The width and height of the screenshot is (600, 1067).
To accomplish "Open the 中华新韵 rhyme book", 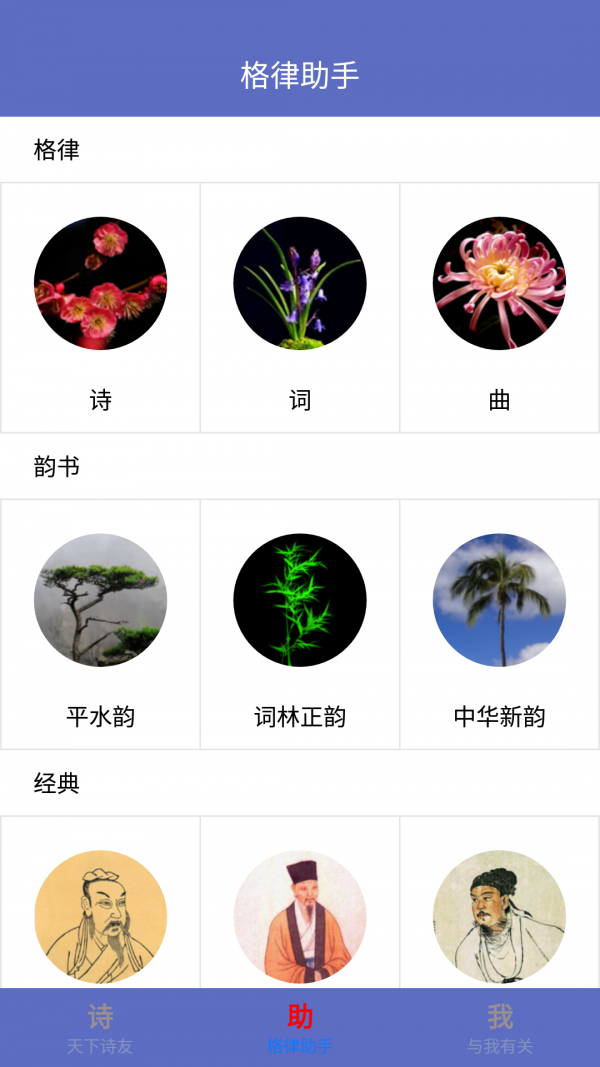I will tap(499, 624).
